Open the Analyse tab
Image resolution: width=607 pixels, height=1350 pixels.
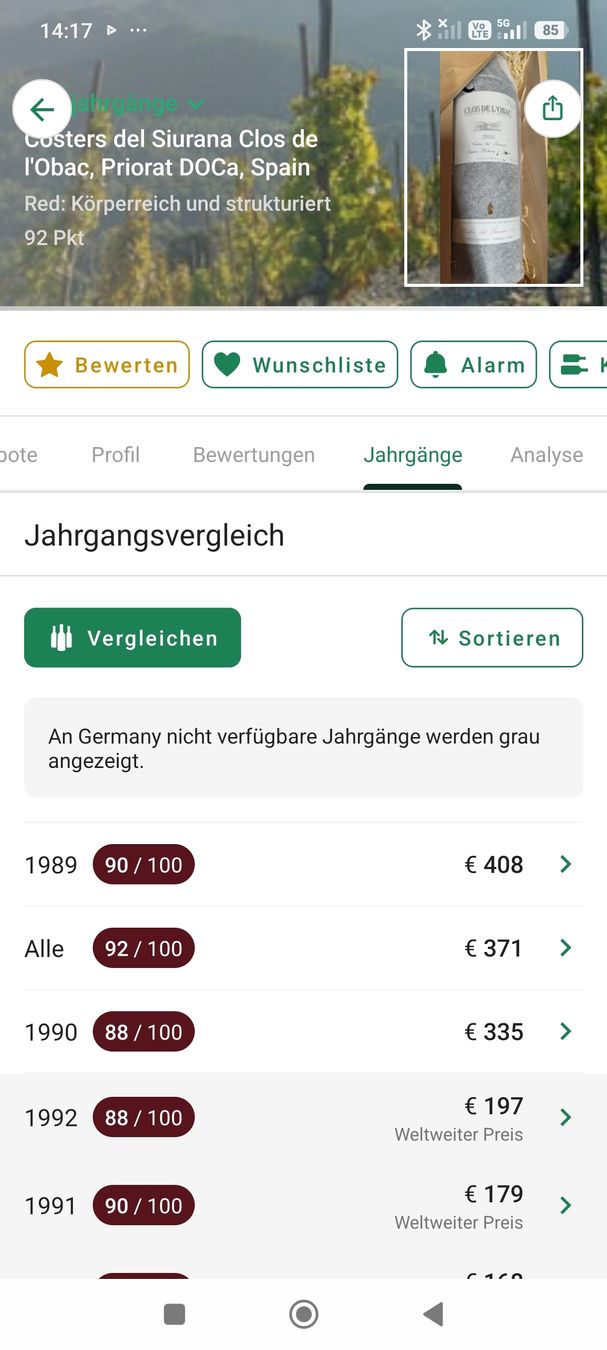(x=546, y=455)
